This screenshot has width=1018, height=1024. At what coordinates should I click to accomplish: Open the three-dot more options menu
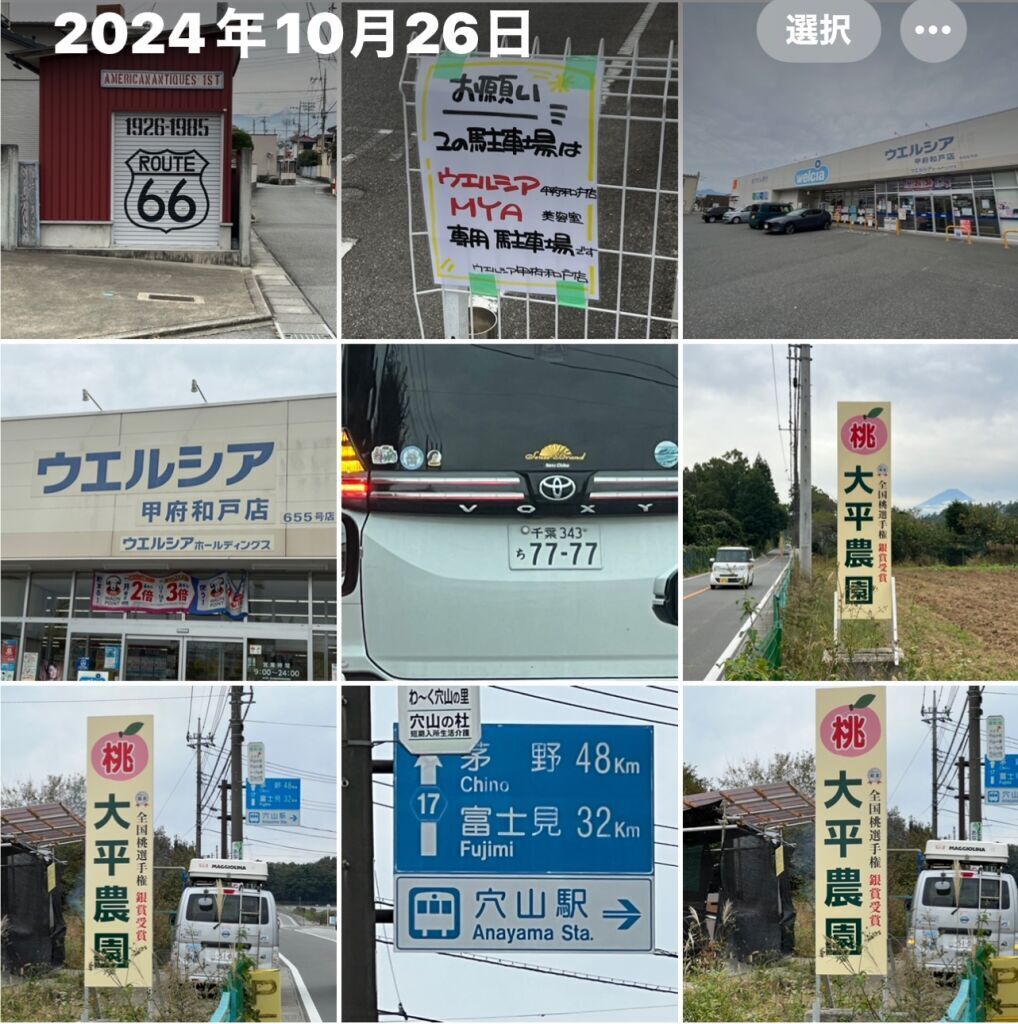click(x=933, y=31)
